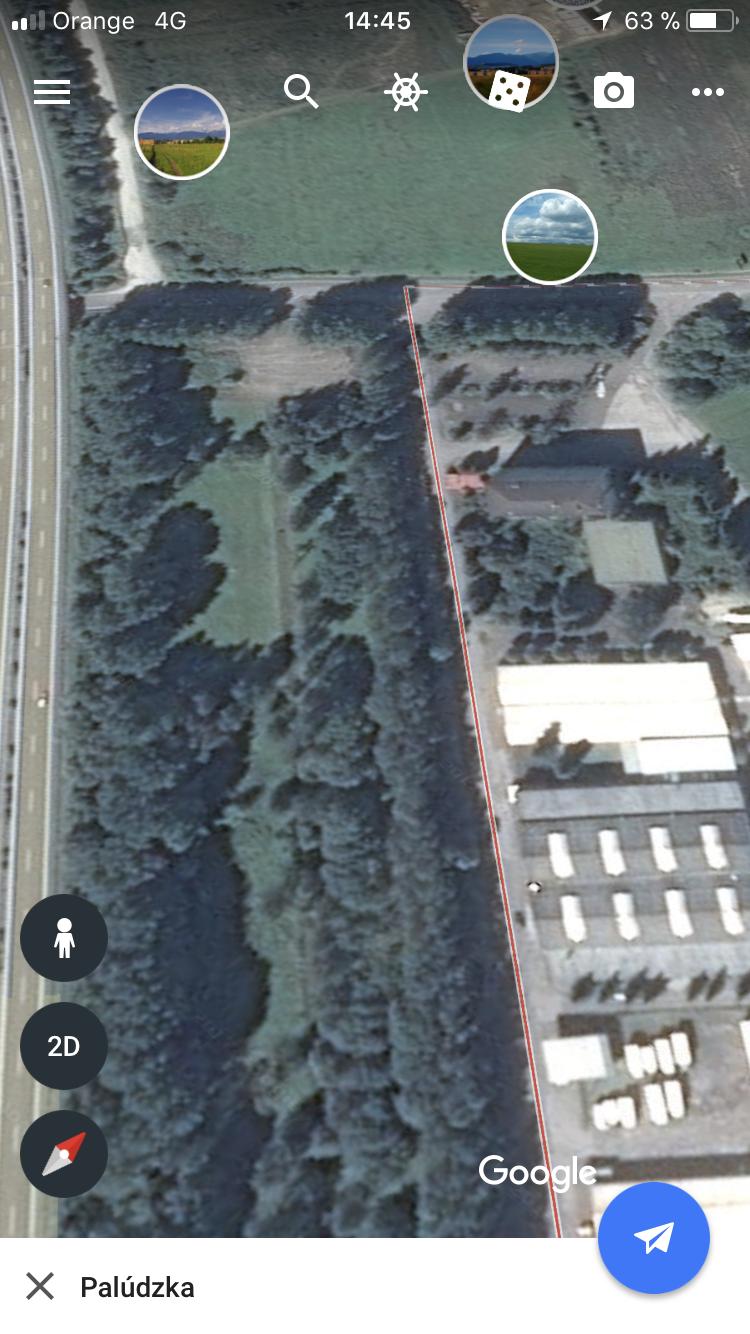Screen dimensions: 750x1334
Task: Open the cloudy sky photo bubble
Action: 549,237
